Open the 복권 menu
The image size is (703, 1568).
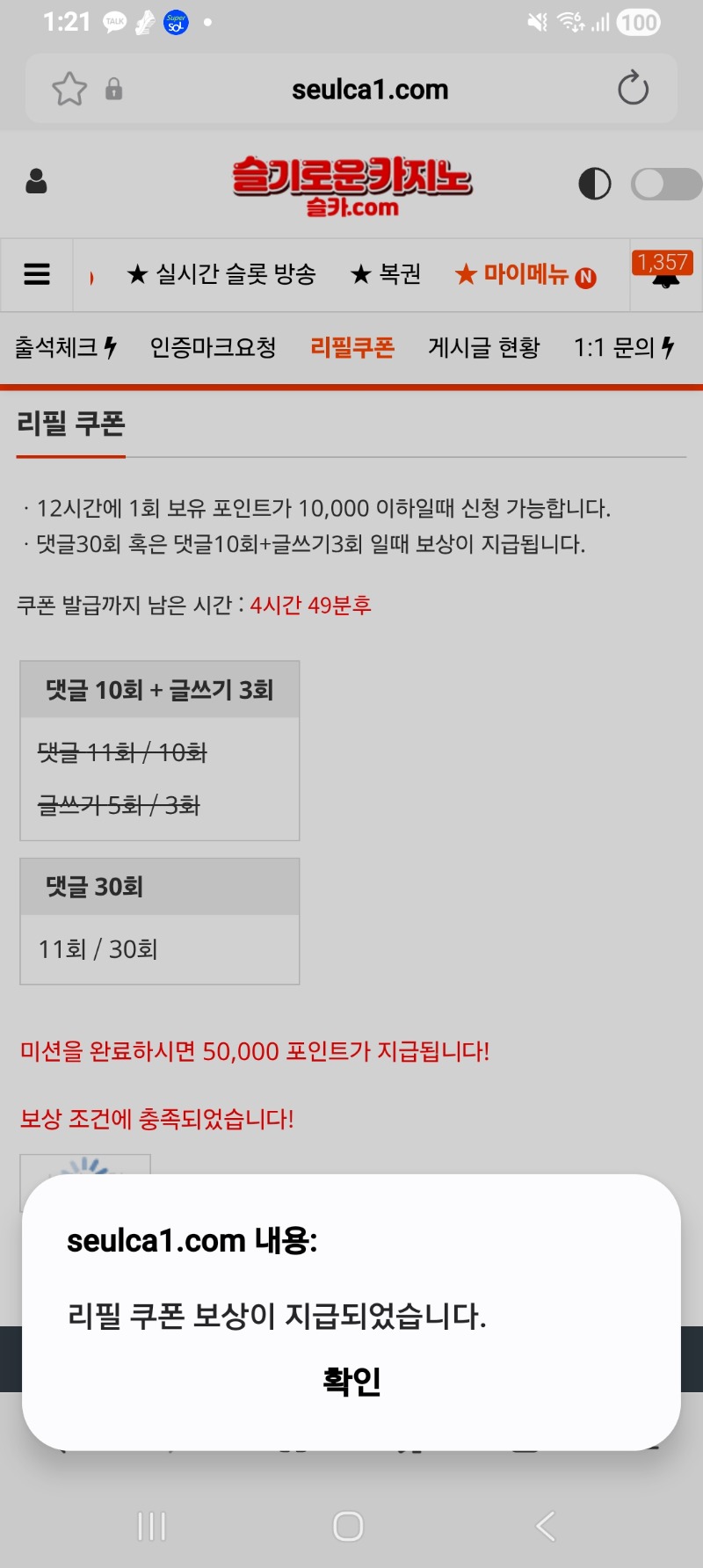coord(386,274)
